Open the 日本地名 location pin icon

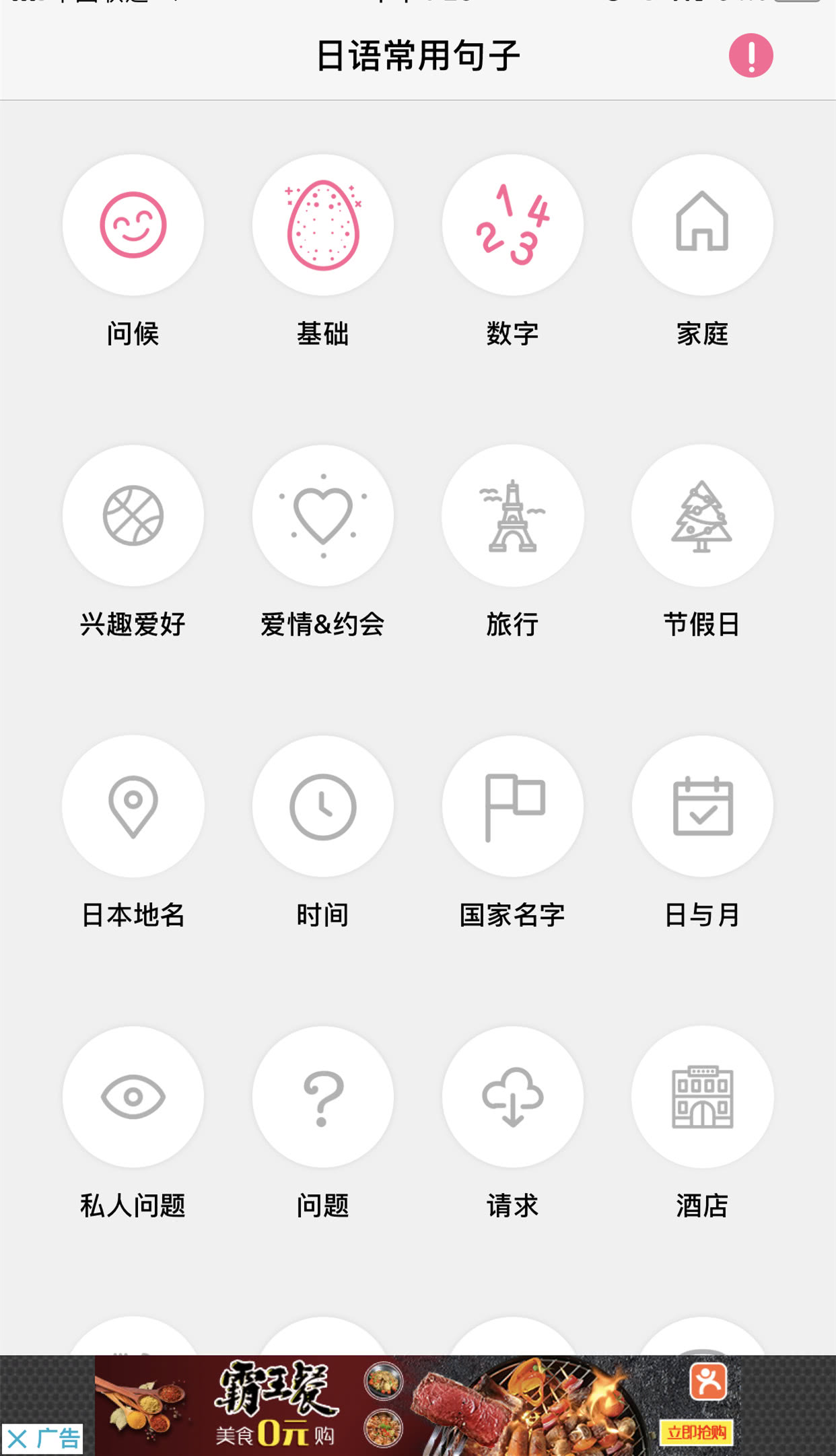pos(133,805)
